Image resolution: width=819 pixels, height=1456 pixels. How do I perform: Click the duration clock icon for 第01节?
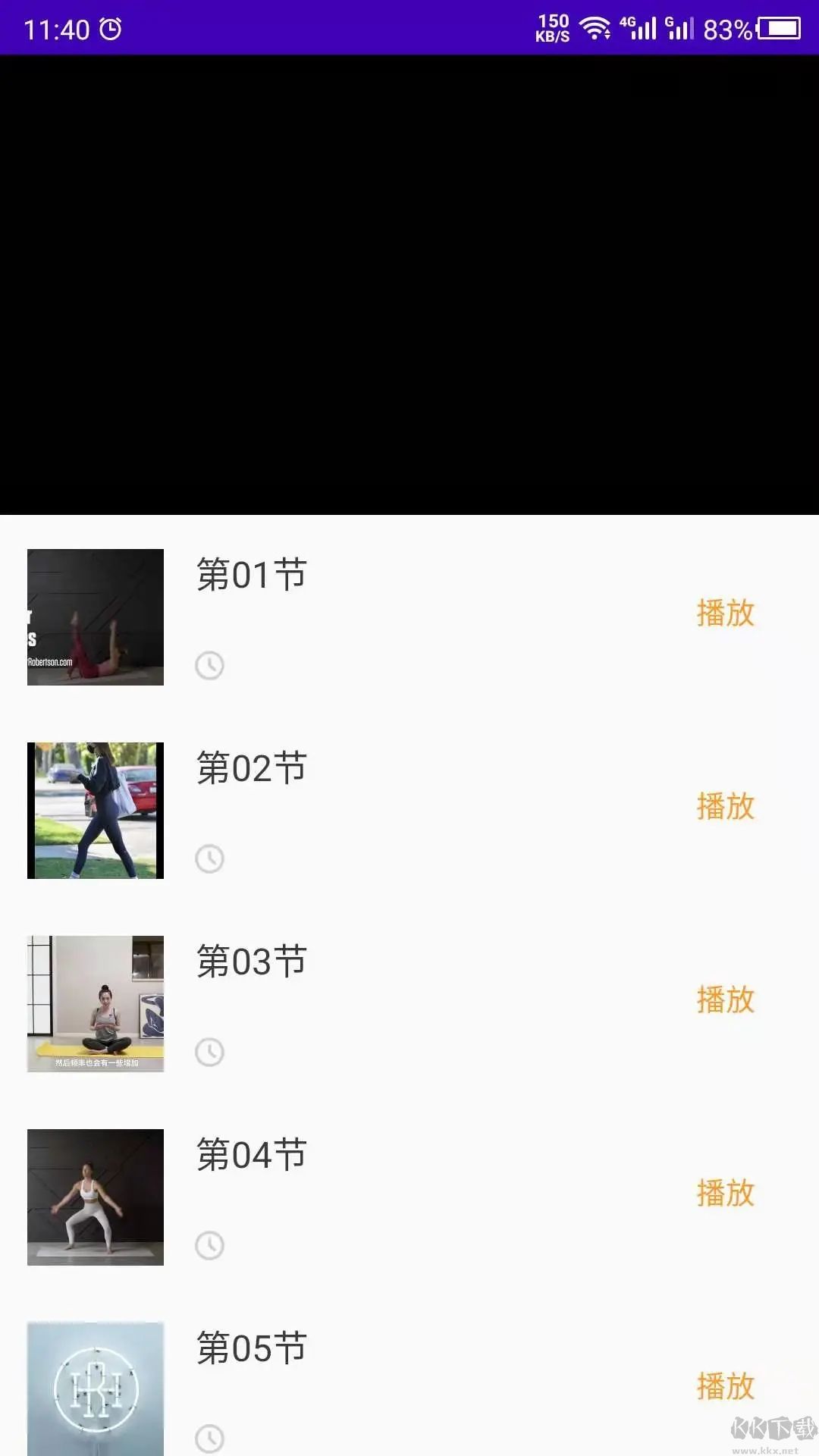tap(210, 667)
